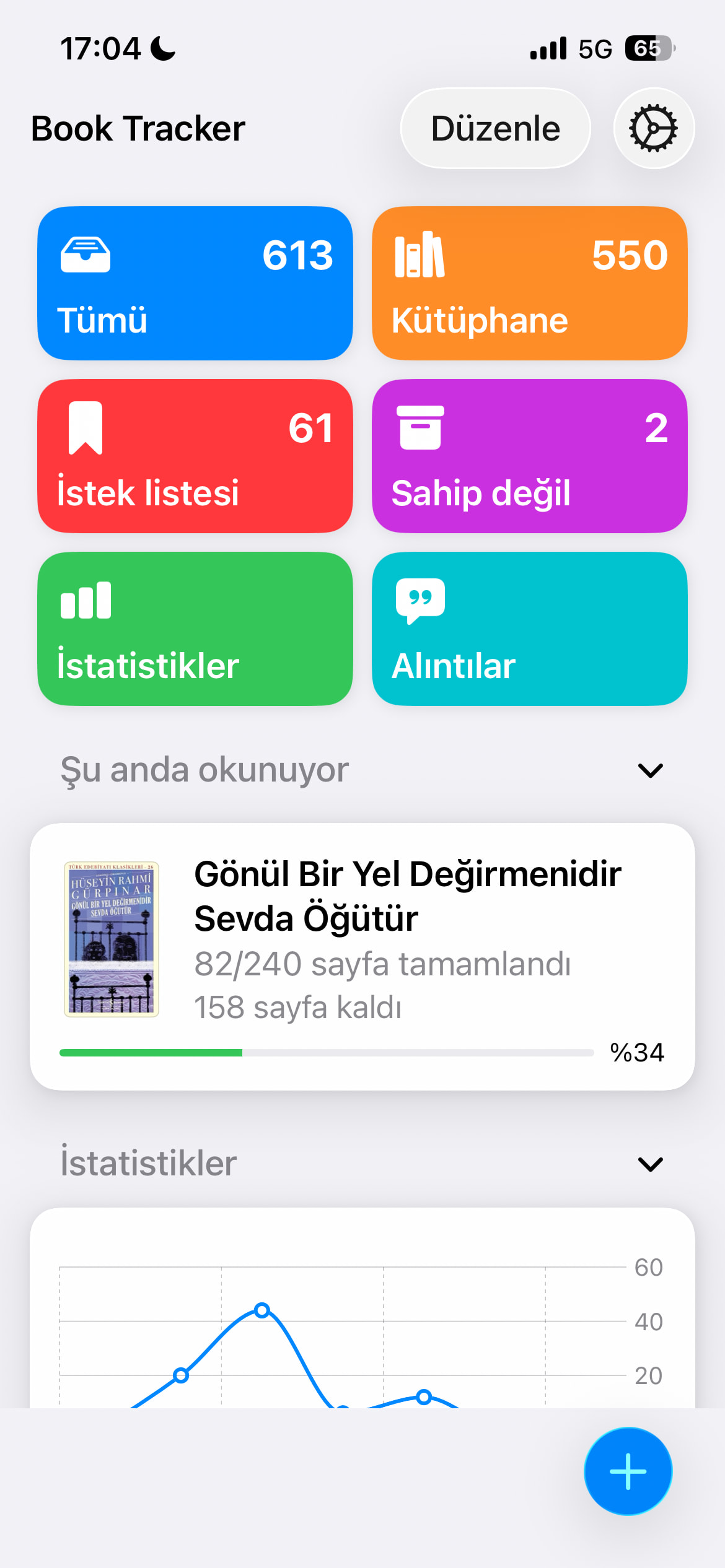
Task: Open the green İstatistikler tile
Action: [x=195, y=629]
